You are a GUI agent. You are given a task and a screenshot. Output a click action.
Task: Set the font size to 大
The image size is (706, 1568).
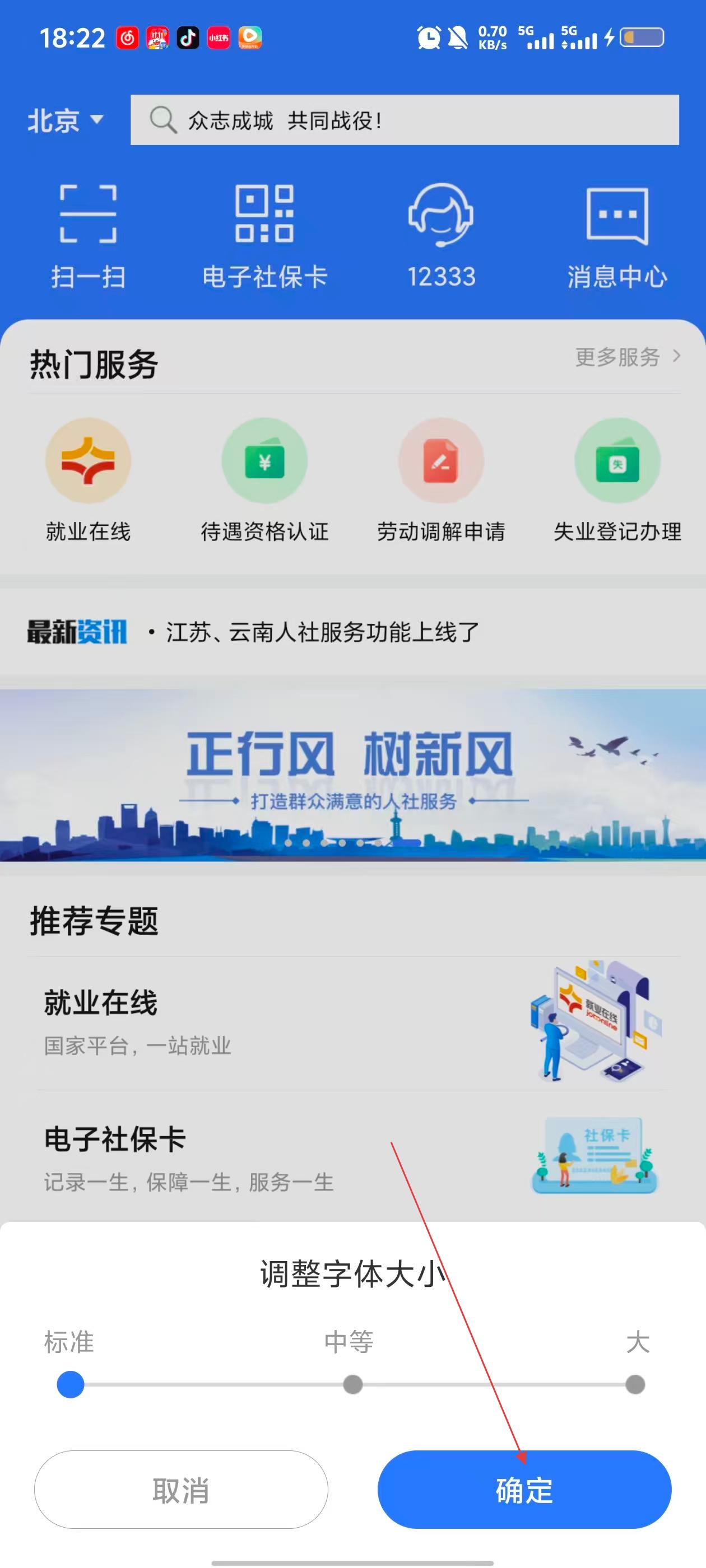[635, 1385]
